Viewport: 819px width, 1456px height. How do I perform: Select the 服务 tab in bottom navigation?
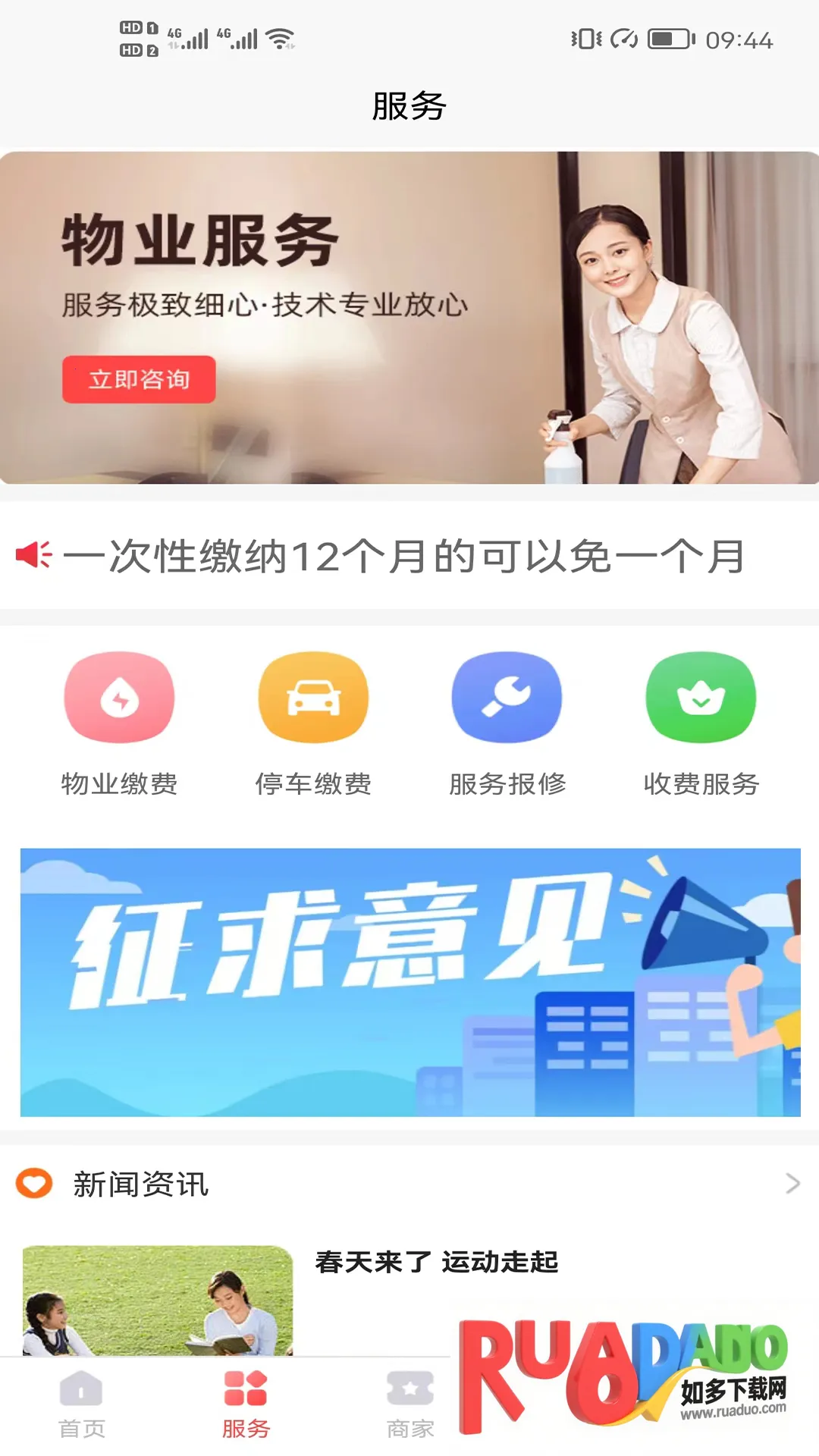(246, 1404)
